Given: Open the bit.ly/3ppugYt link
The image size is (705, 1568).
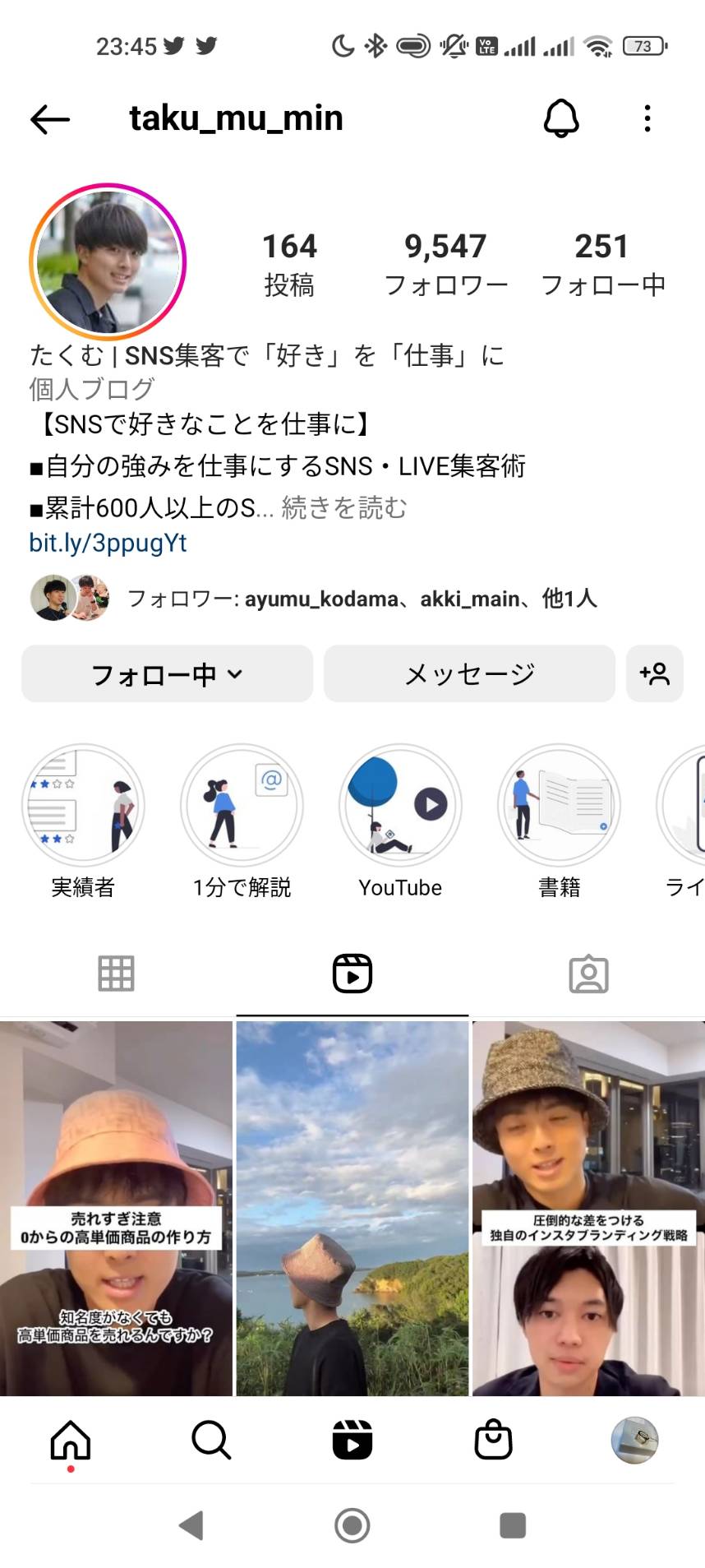Looking at the screenshot, I should 108,543.
